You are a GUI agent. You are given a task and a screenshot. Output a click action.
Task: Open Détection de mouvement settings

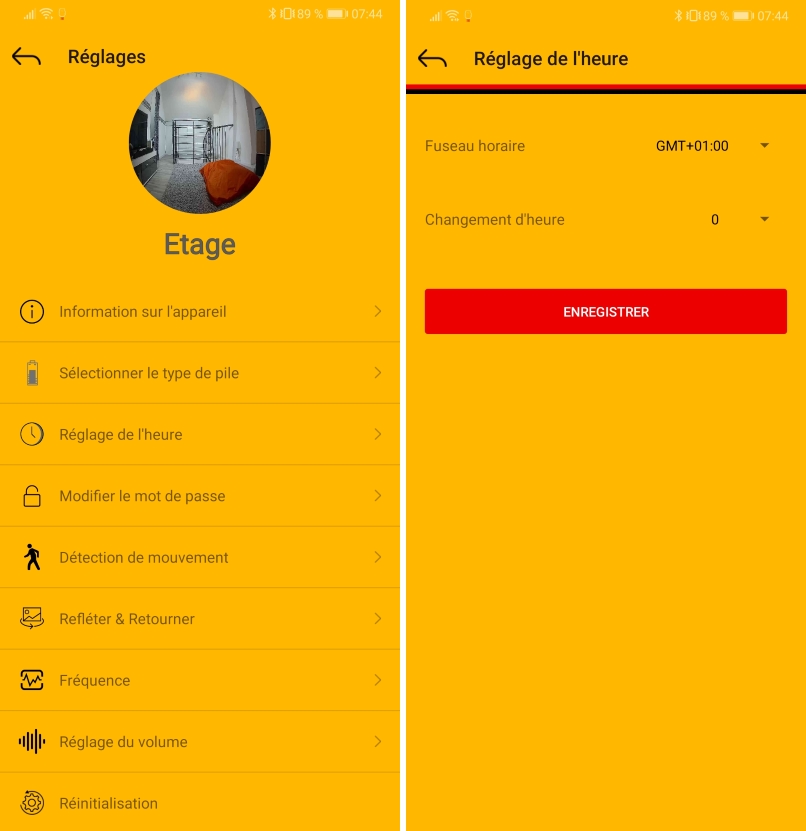[x=200, y=558]
